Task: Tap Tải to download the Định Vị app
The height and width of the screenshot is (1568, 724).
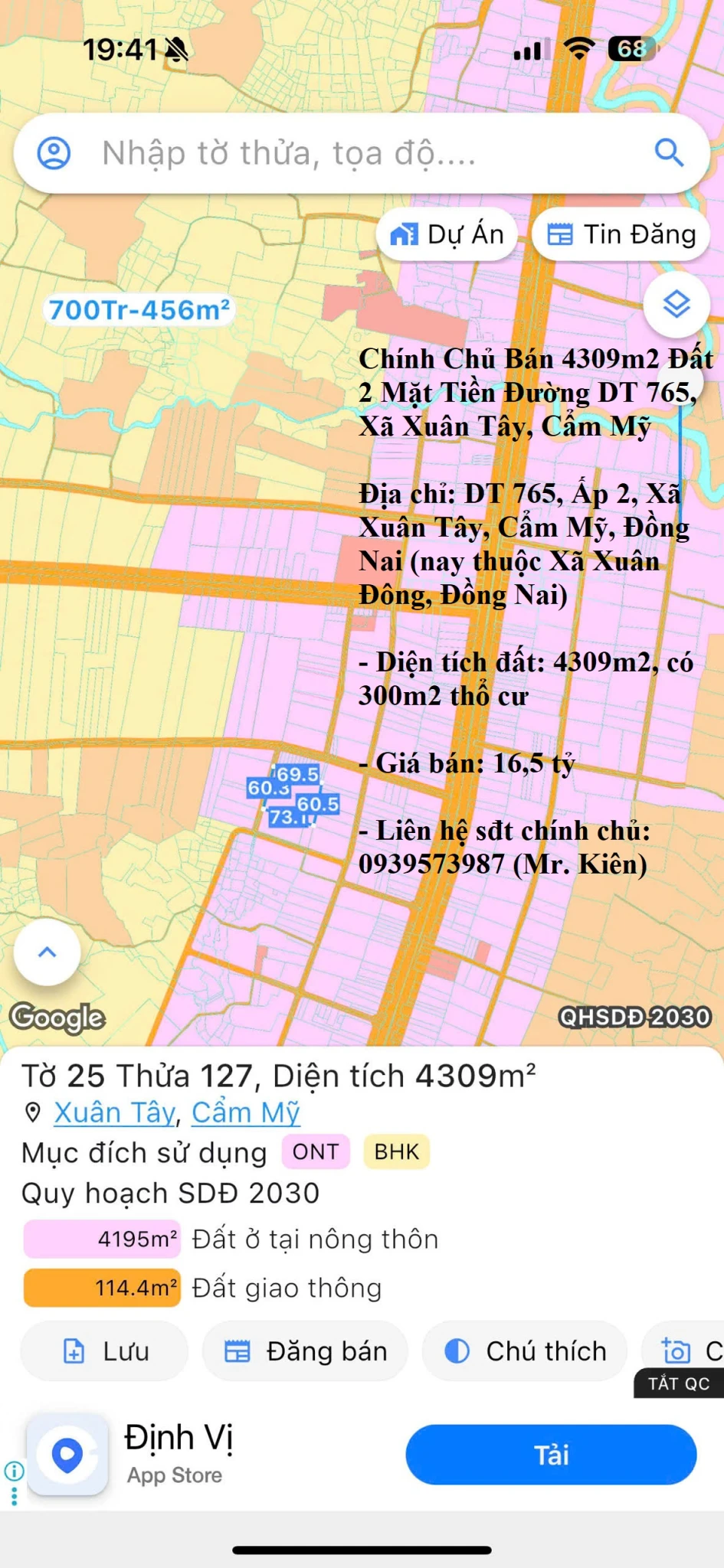Action: click(x=550, y=1455)
